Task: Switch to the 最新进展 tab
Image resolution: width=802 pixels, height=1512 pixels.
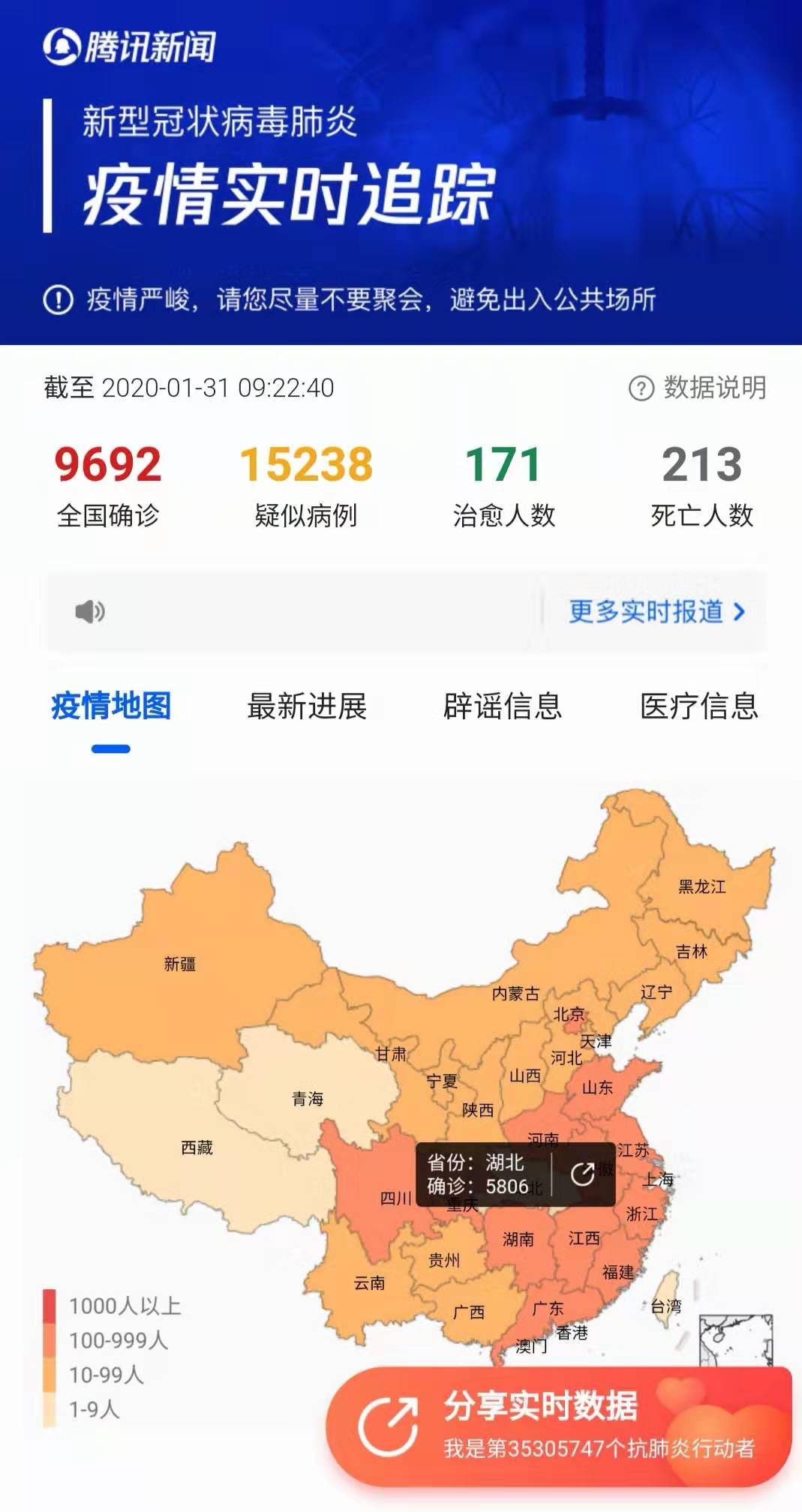Action: click(307, 706)
